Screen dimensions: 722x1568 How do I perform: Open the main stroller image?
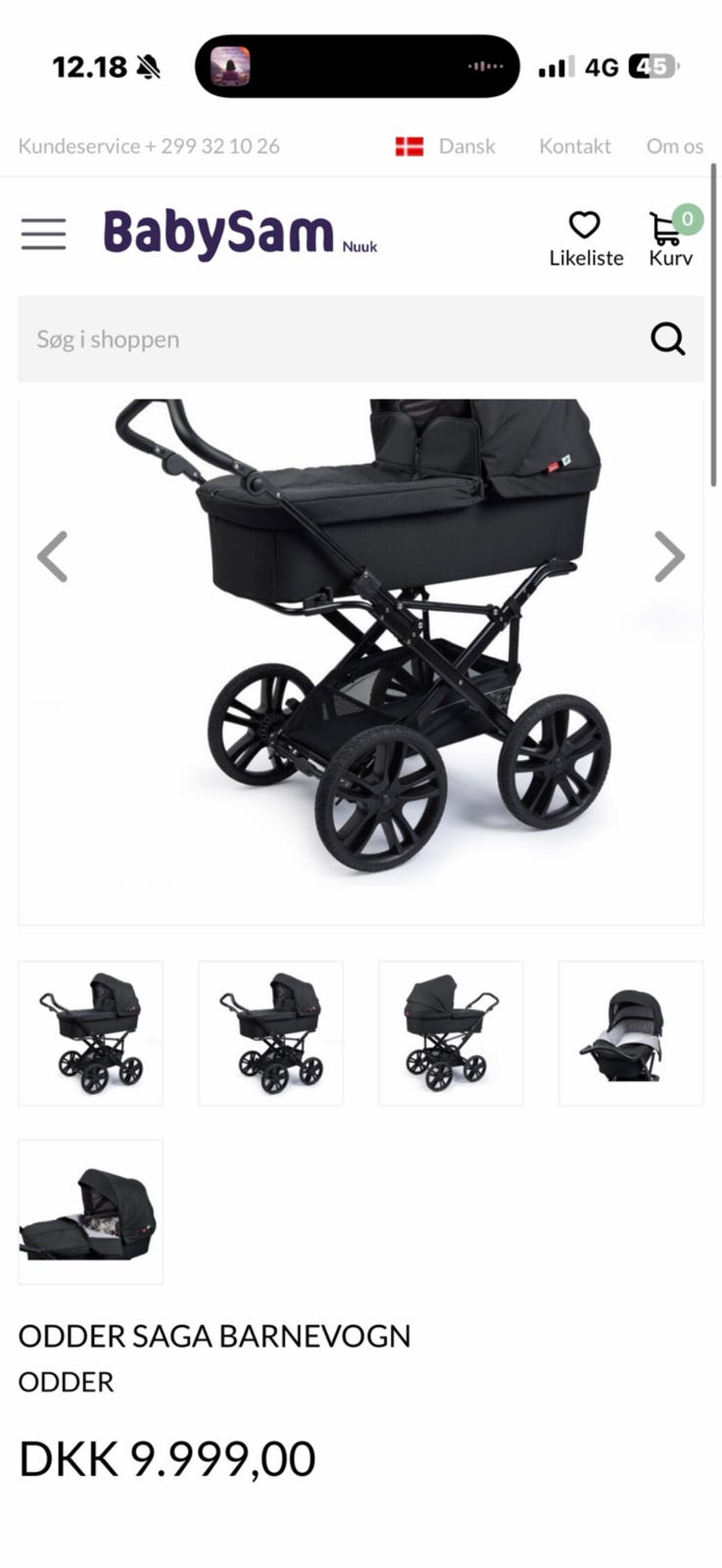tap(361, 661)
